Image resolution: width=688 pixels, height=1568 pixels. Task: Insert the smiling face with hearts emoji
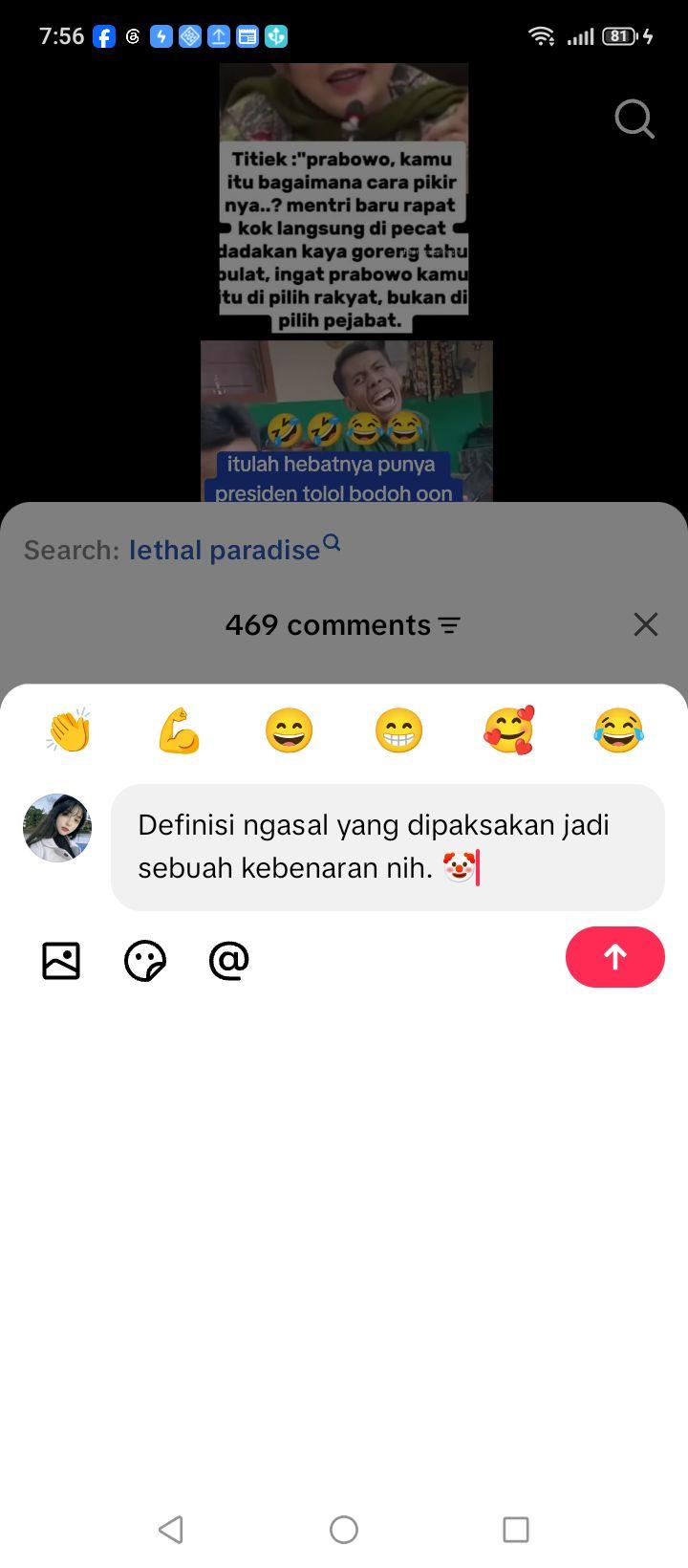(x=508, y=731)
